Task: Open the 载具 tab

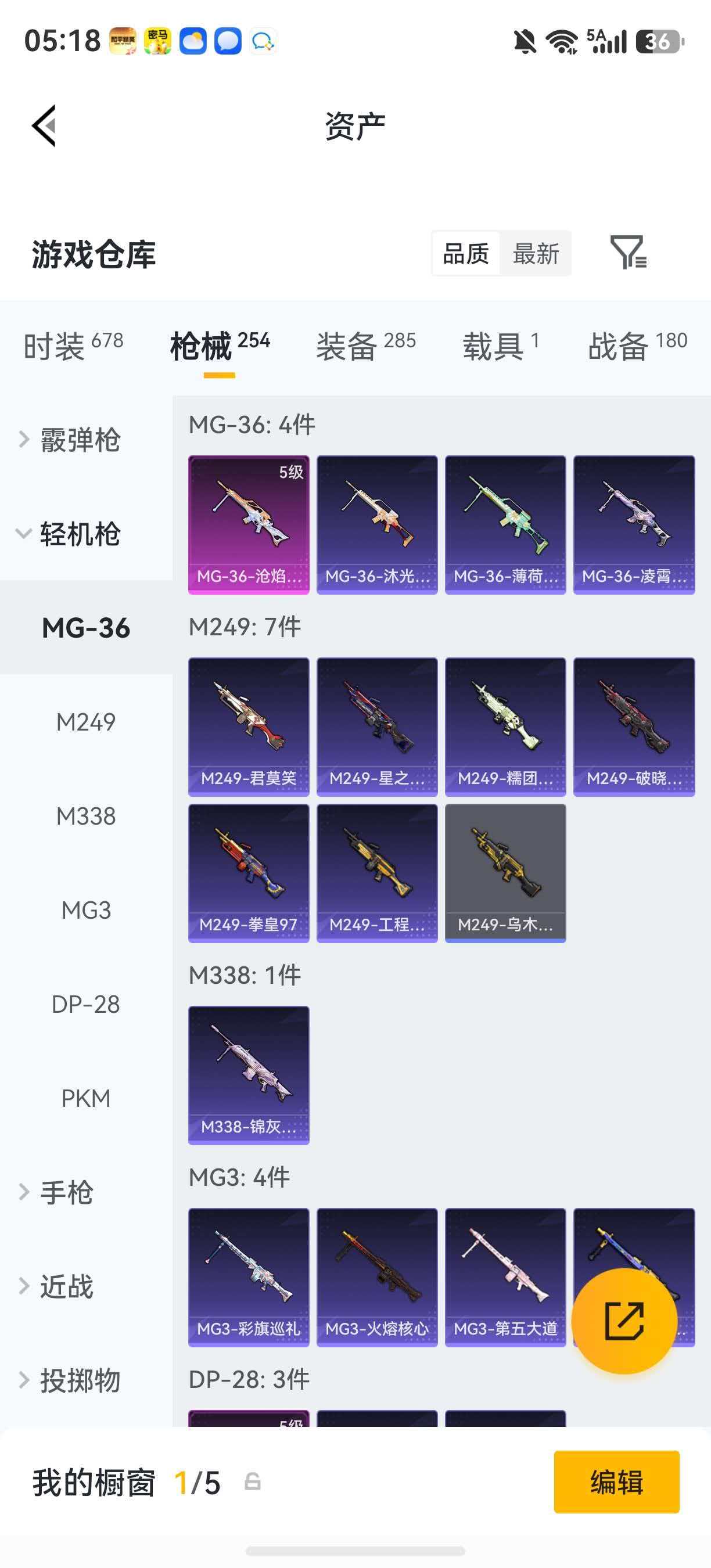Action: pos(500,346)
